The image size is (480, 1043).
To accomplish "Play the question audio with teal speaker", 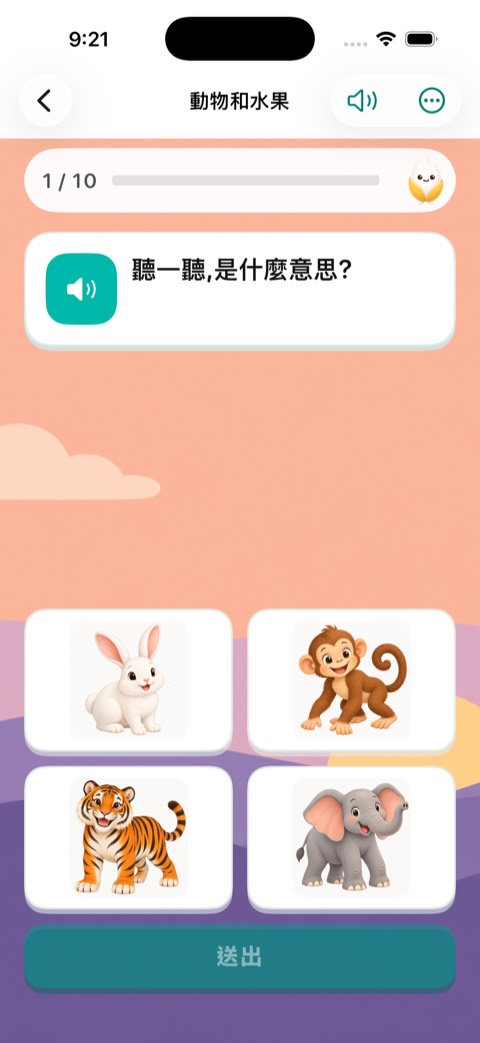I will point(81,289).
